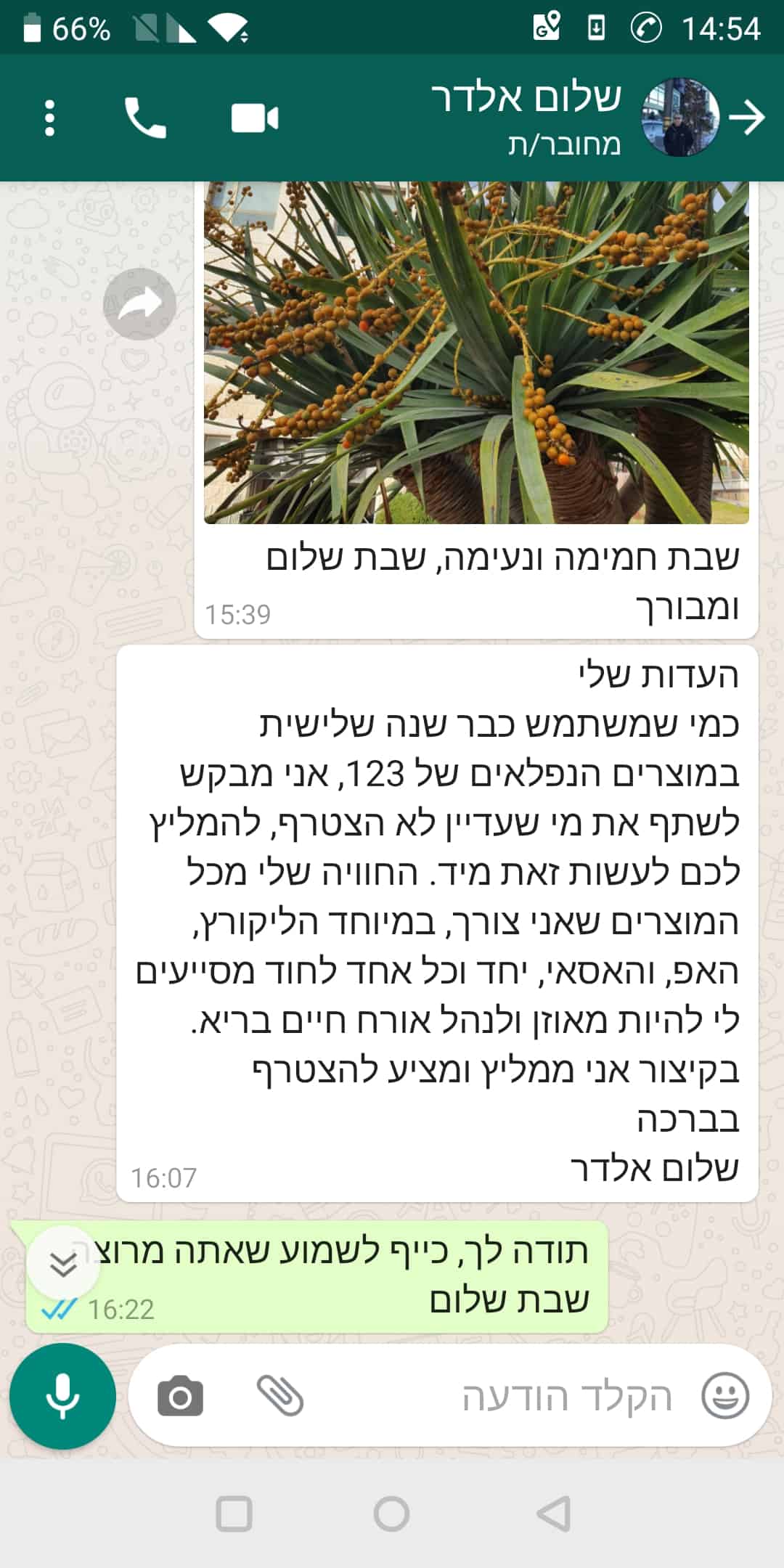Viewport: 784px width, 1568px height.
Task: Start a video call with שלום אלדר
Action: click(254, 118)
